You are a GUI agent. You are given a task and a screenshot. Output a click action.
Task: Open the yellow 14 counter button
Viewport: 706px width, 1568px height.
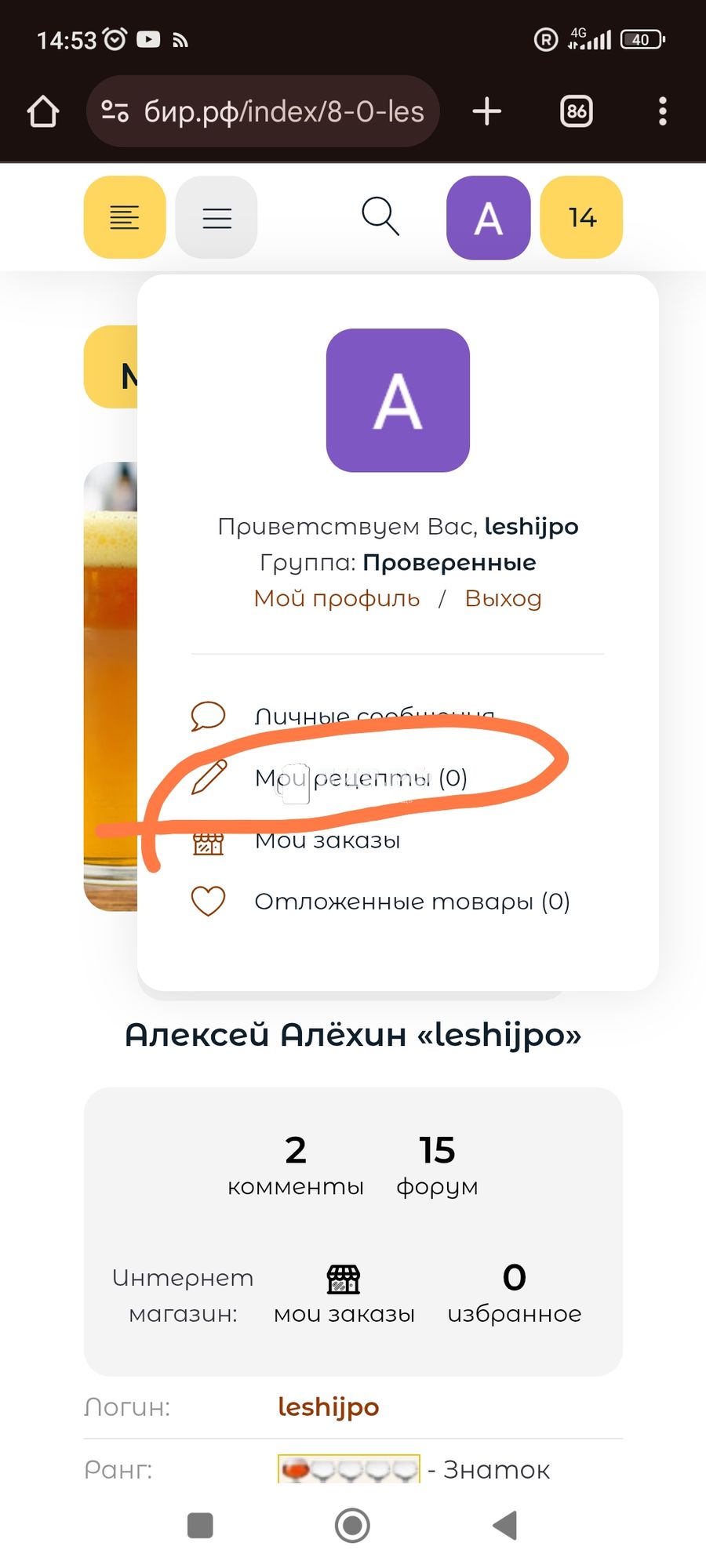(x=581, y=217)
